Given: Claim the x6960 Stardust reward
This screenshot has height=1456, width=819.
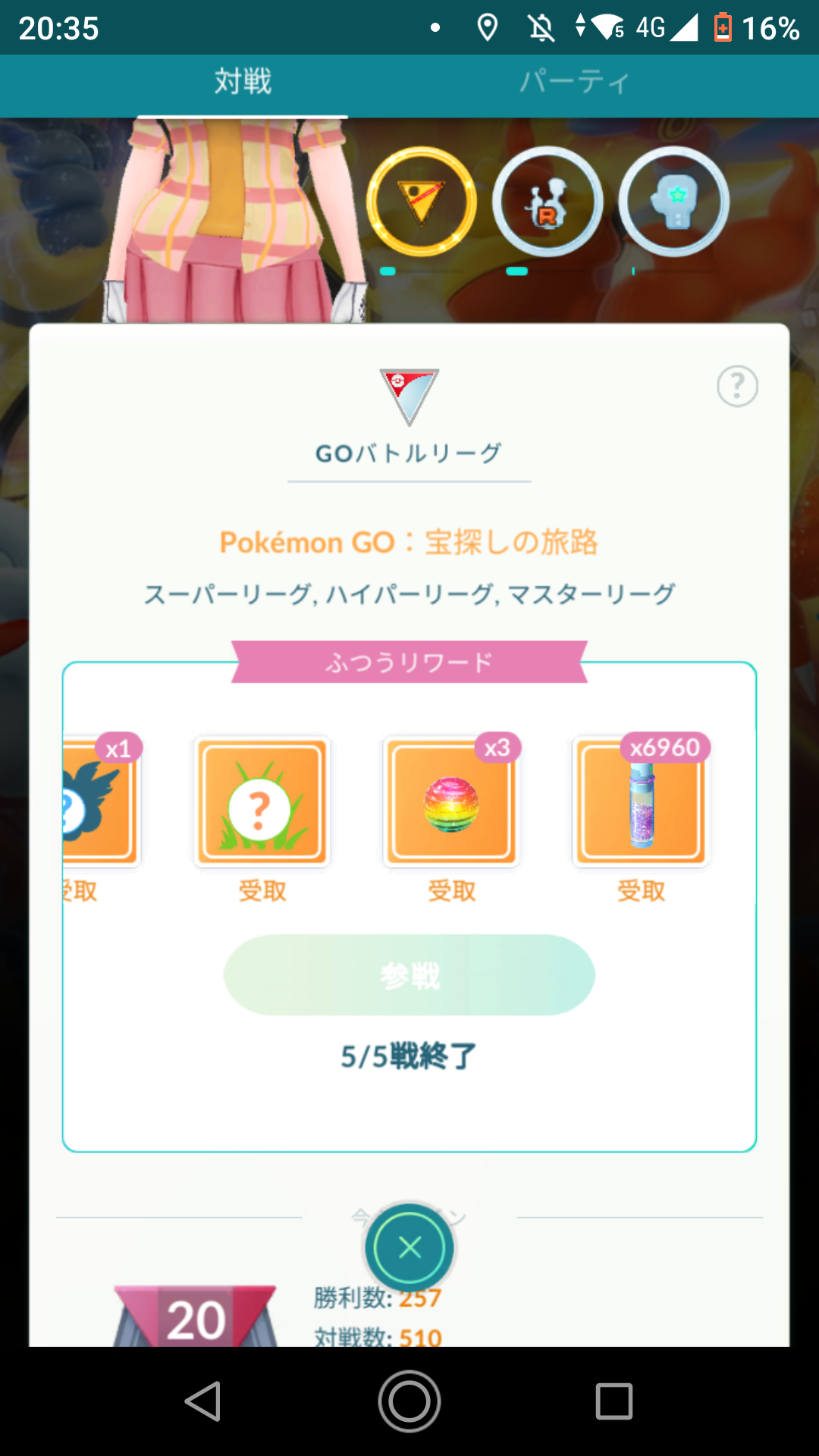Looking at the screenshot, I should [x=641, y=802].
